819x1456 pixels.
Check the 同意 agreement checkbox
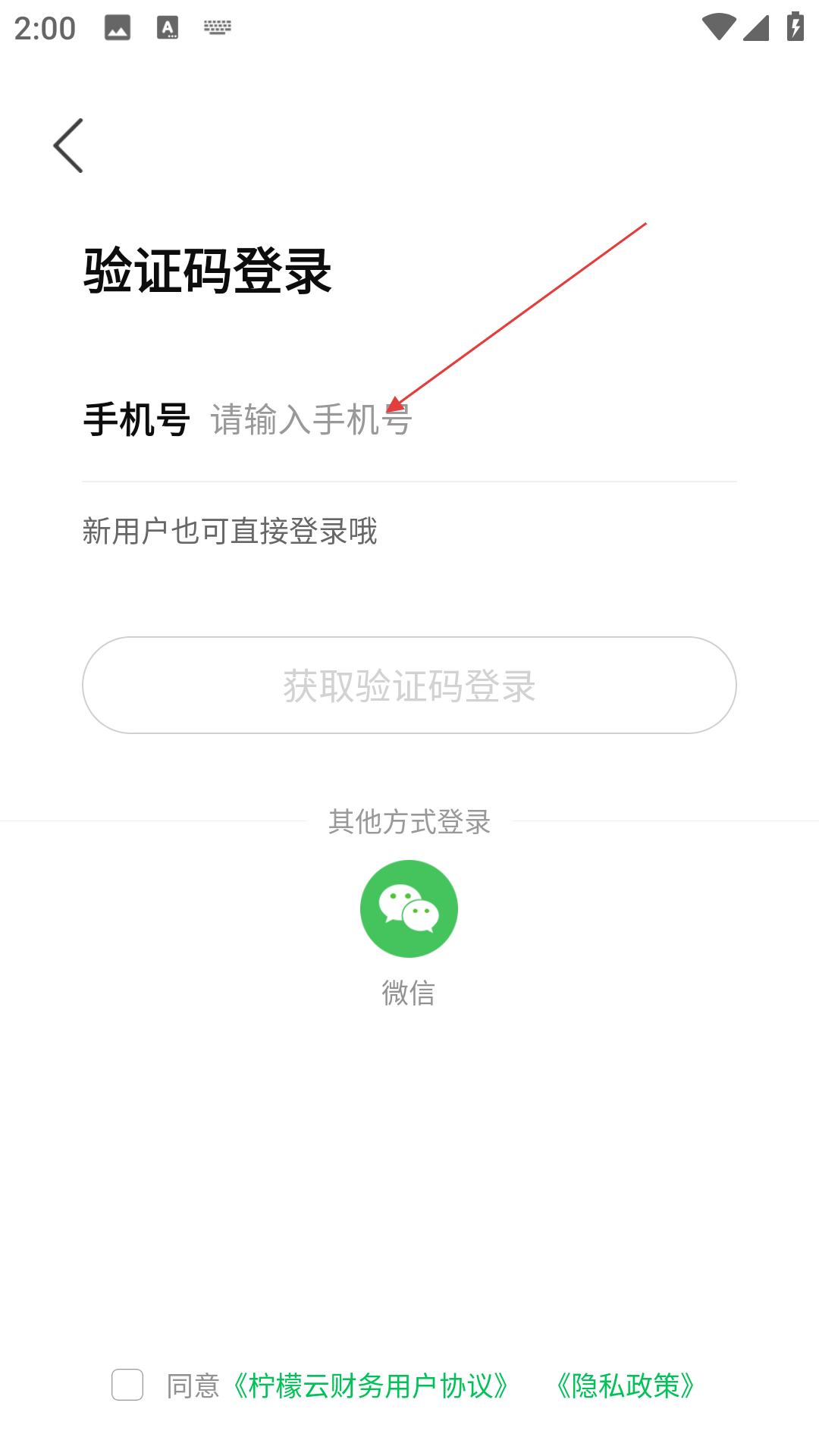point(127,1385)
